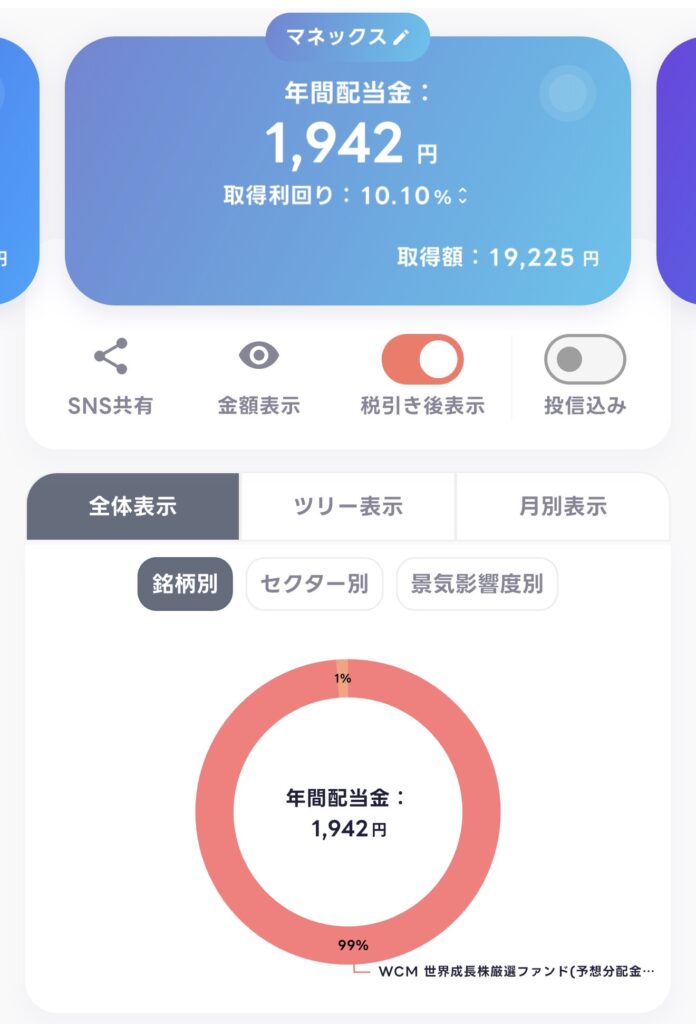The width and height of the screenshot is (696, 1024).
Task: Change the 取得利回り display type
Action: click(x=462, y=197)
